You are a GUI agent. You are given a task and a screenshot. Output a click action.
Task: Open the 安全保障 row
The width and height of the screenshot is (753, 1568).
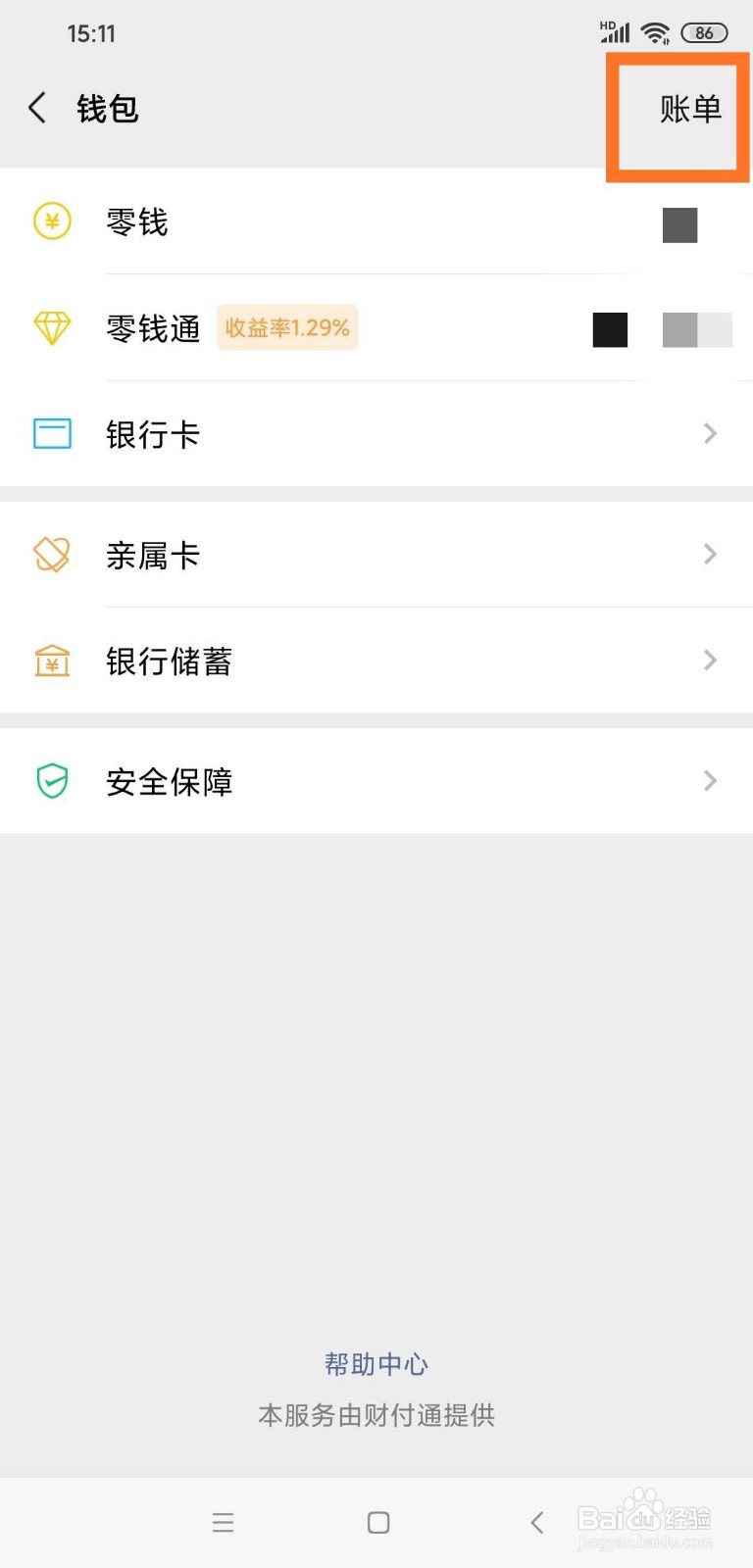pos(376,781)
